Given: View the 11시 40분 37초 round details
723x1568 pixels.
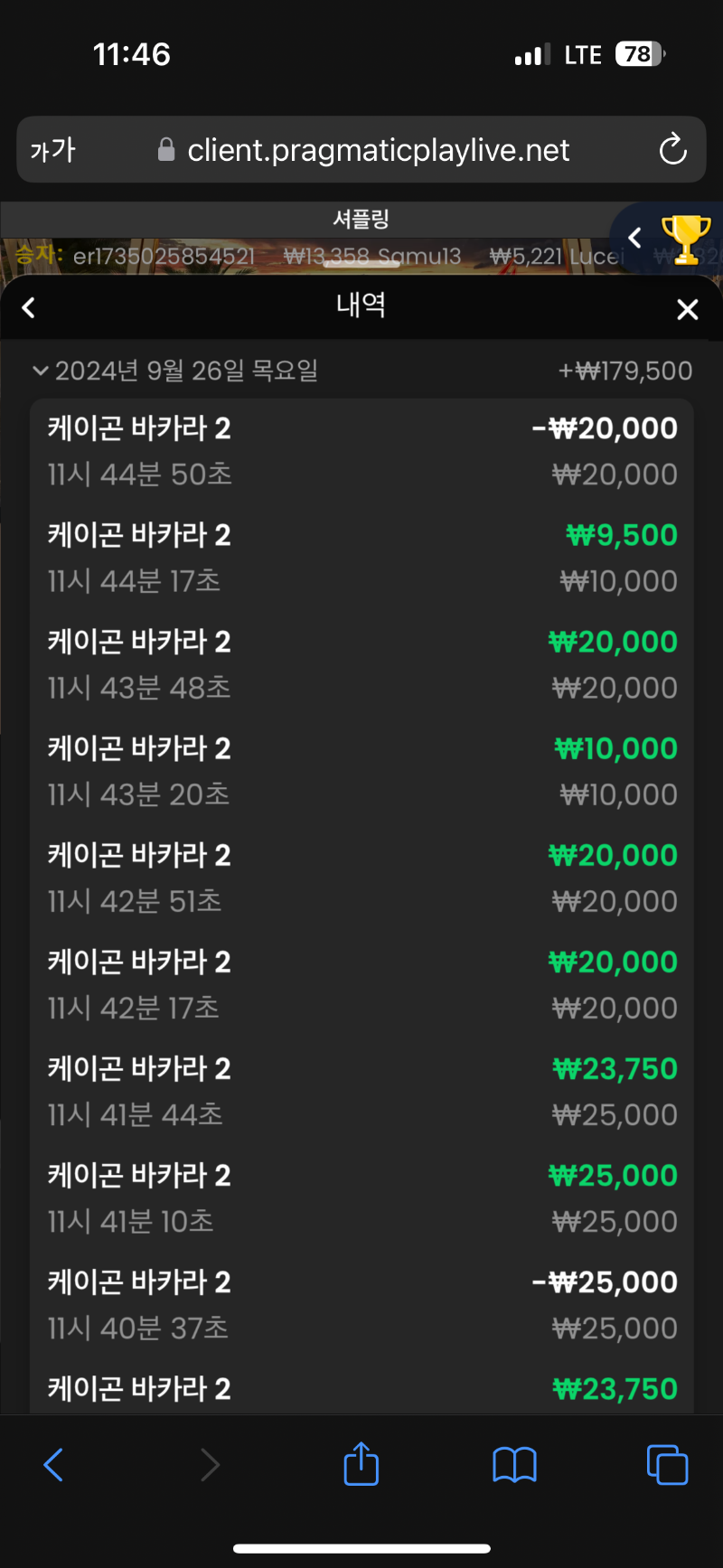Looking at the screenshot, I should (x=361, y=1304).
